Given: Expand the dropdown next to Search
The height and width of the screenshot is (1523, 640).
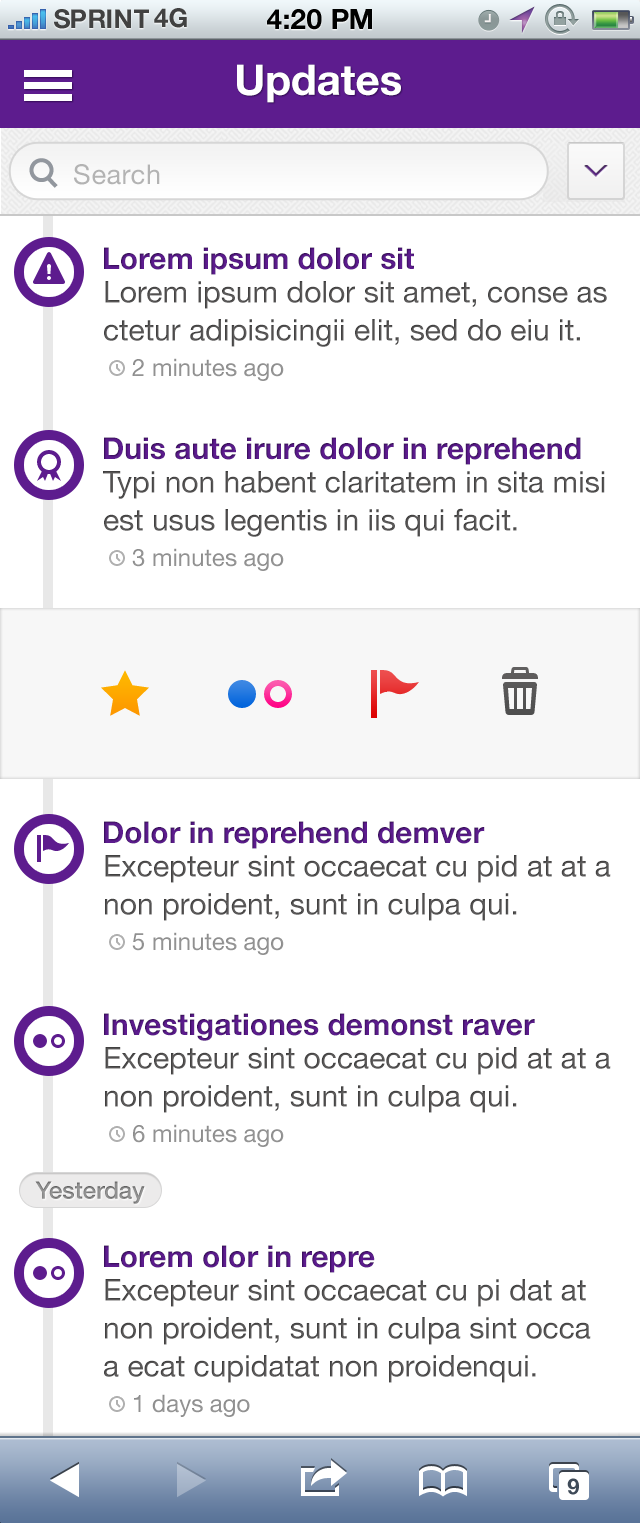Looking at the screenshot, I should [x=595, y=171].
